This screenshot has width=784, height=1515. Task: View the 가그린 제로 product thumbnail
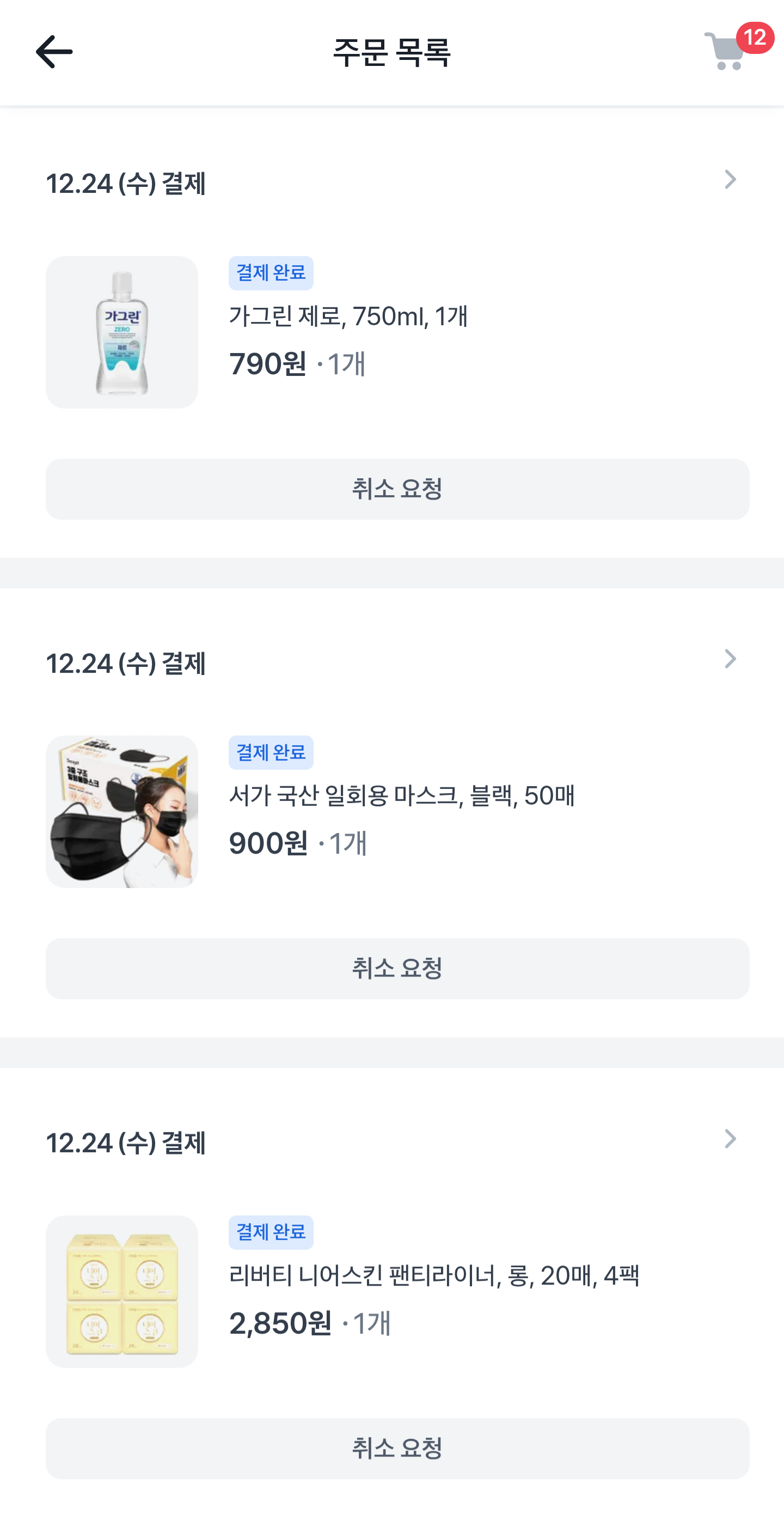click(121, 332)
